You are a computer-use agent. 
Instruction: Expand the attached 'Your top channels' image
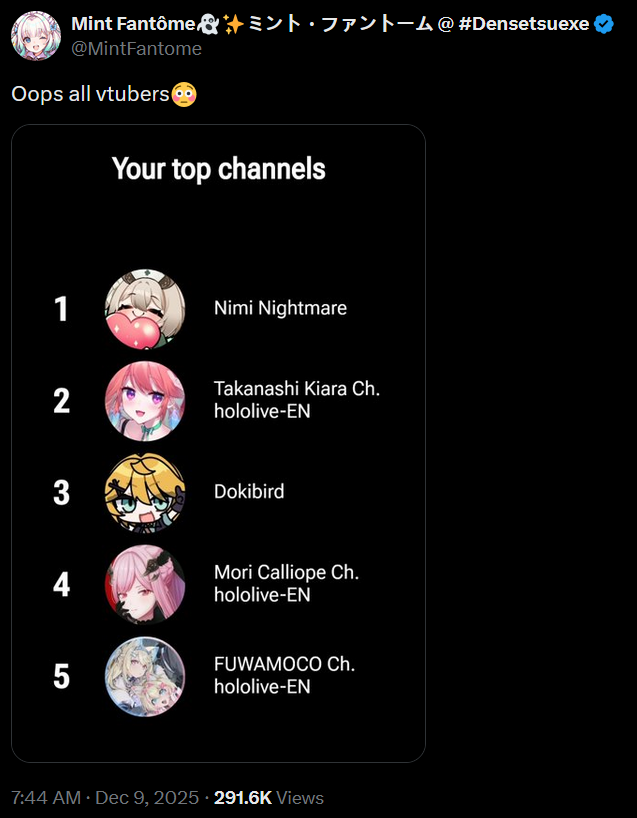pos(218,443)
